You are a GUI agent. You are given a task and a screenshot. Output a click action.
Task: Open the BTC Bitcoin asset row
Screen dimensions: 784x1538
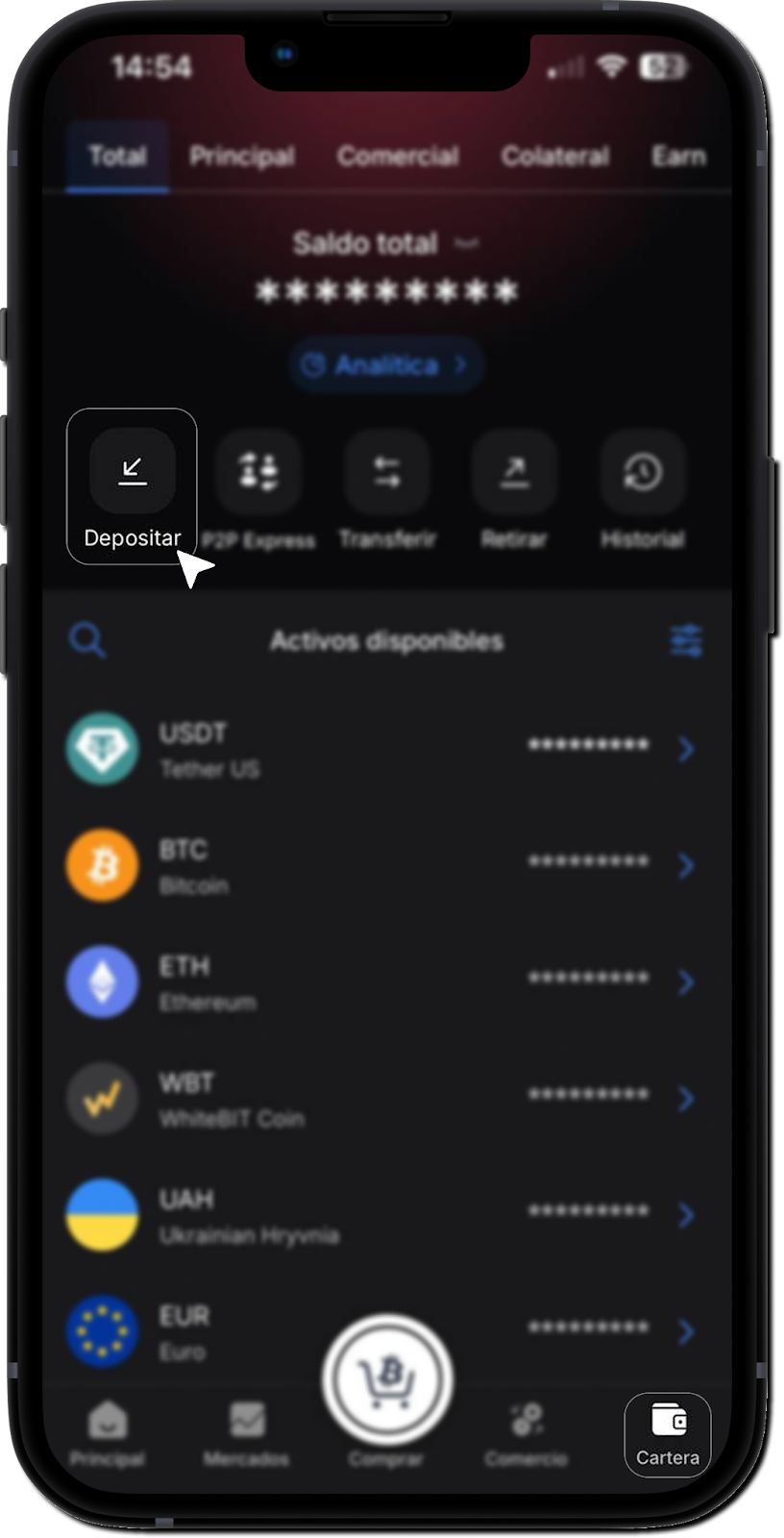(x=384, y=866)
